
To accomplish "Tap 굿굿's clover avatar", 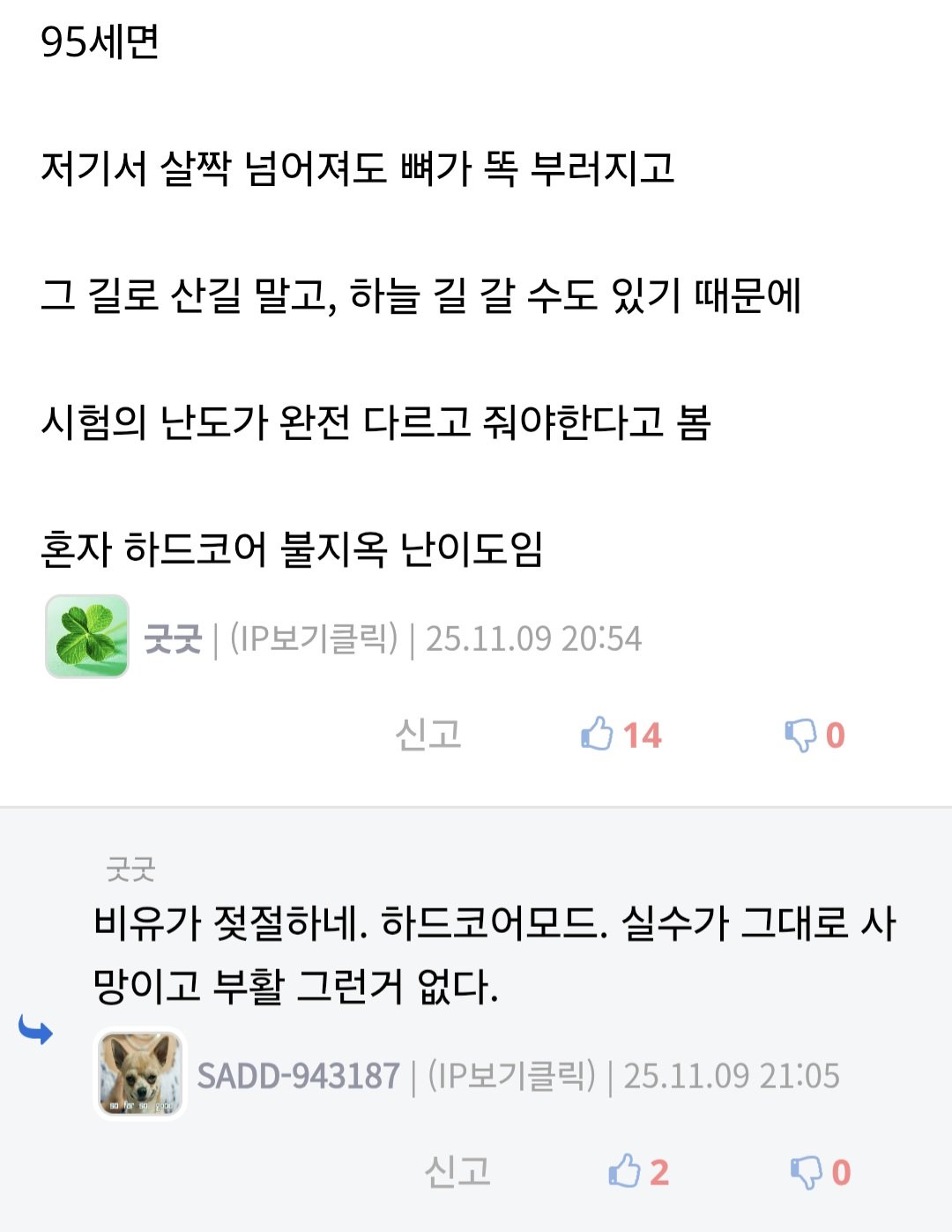I will pyautogui.click(x=87, y=637).
